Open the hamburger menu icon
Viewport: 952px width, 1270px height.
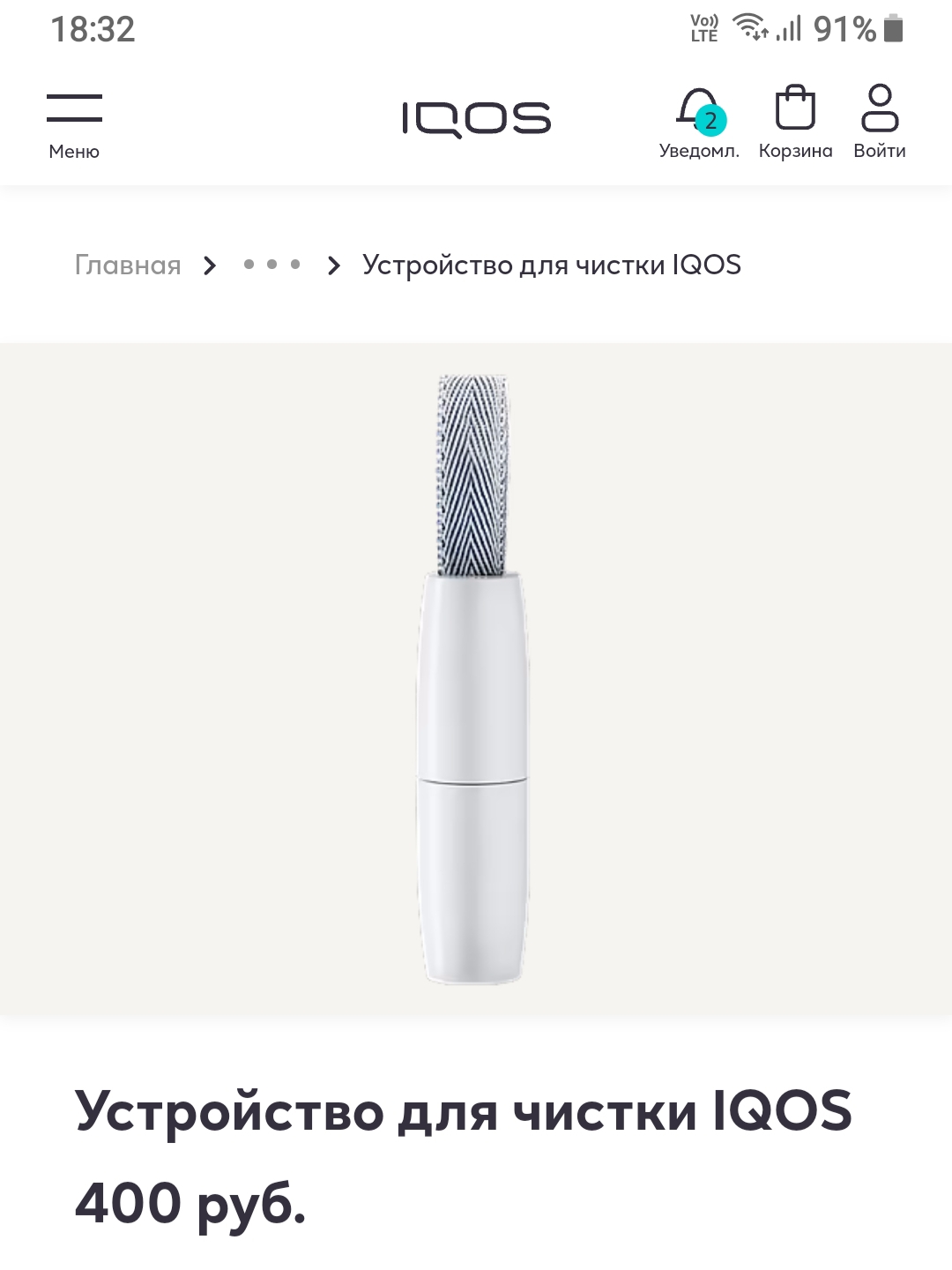click(75, 106)
